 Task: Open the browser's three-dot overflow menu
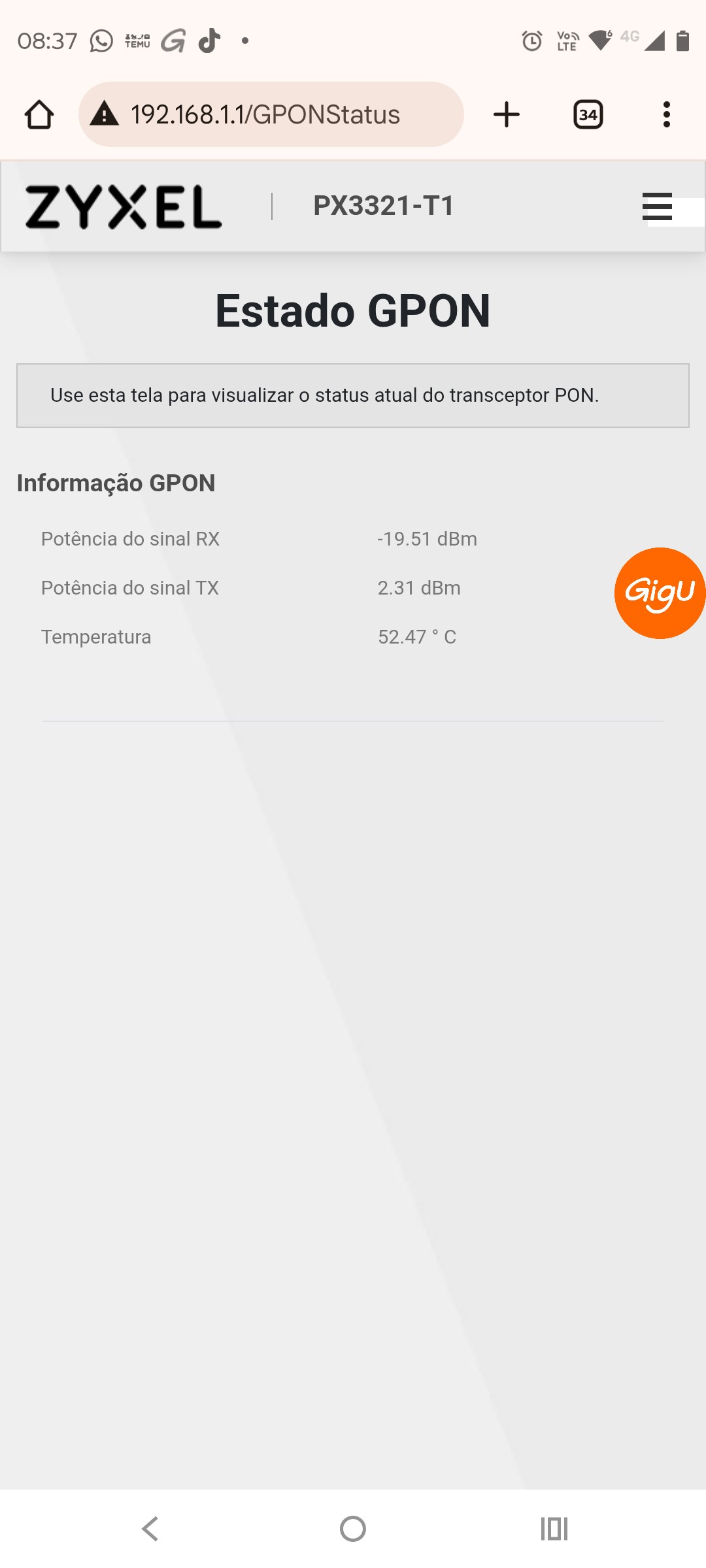(666, 115)
